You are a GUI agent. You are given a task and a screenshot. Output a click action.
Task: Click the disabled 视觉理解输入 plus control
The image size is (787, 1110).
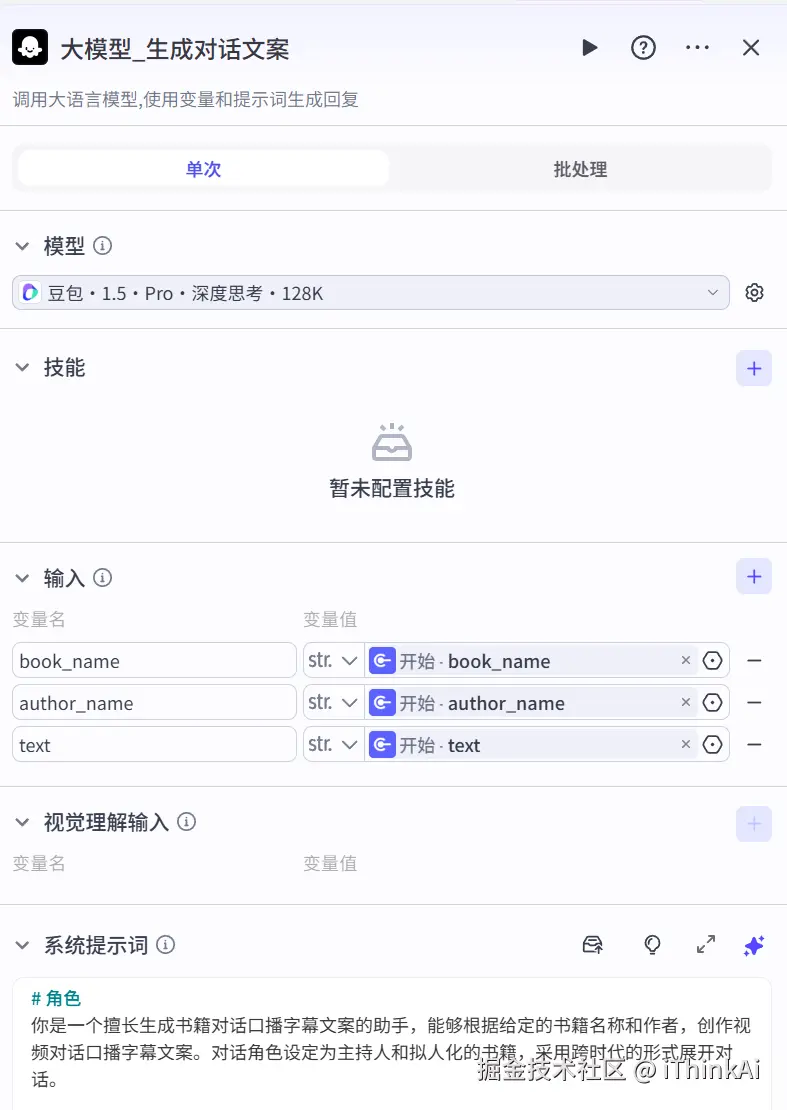coord(754,822)
